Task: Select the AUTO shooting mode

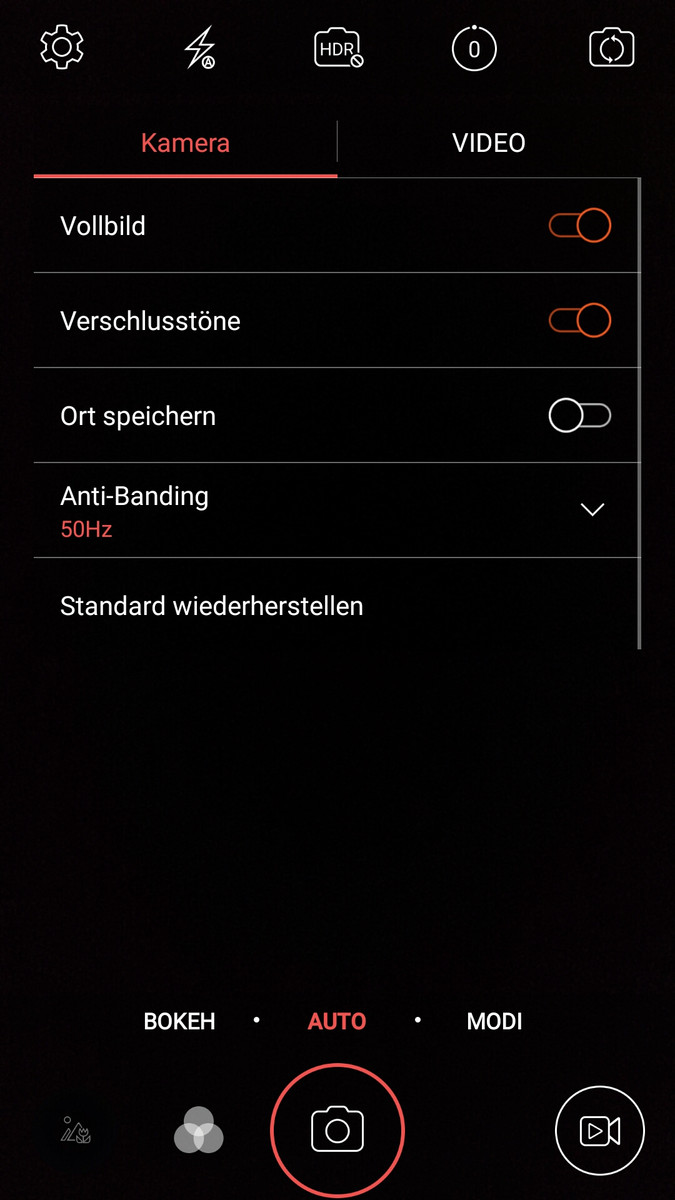Action: tap(337, 1021)
